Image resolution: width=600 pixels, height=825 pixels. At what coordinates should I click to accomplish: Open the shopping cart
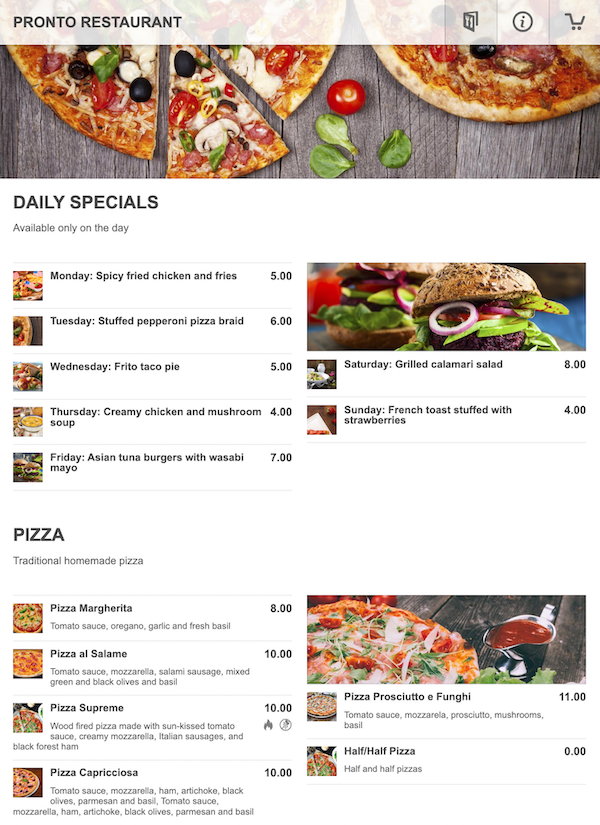click(x=574, y=22)
